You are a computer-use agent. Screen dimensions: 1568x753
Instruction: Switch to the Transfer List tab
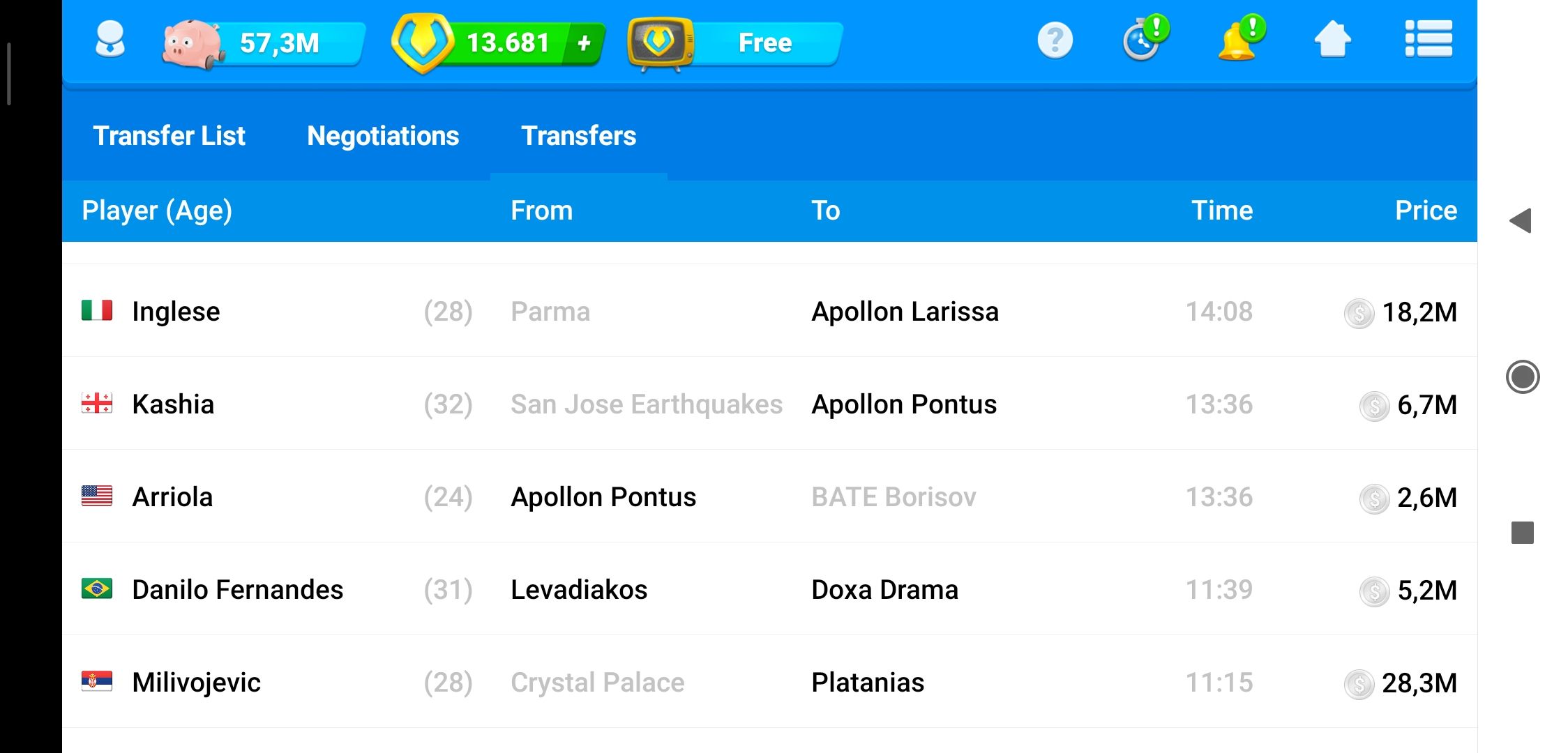pos(169,136)
